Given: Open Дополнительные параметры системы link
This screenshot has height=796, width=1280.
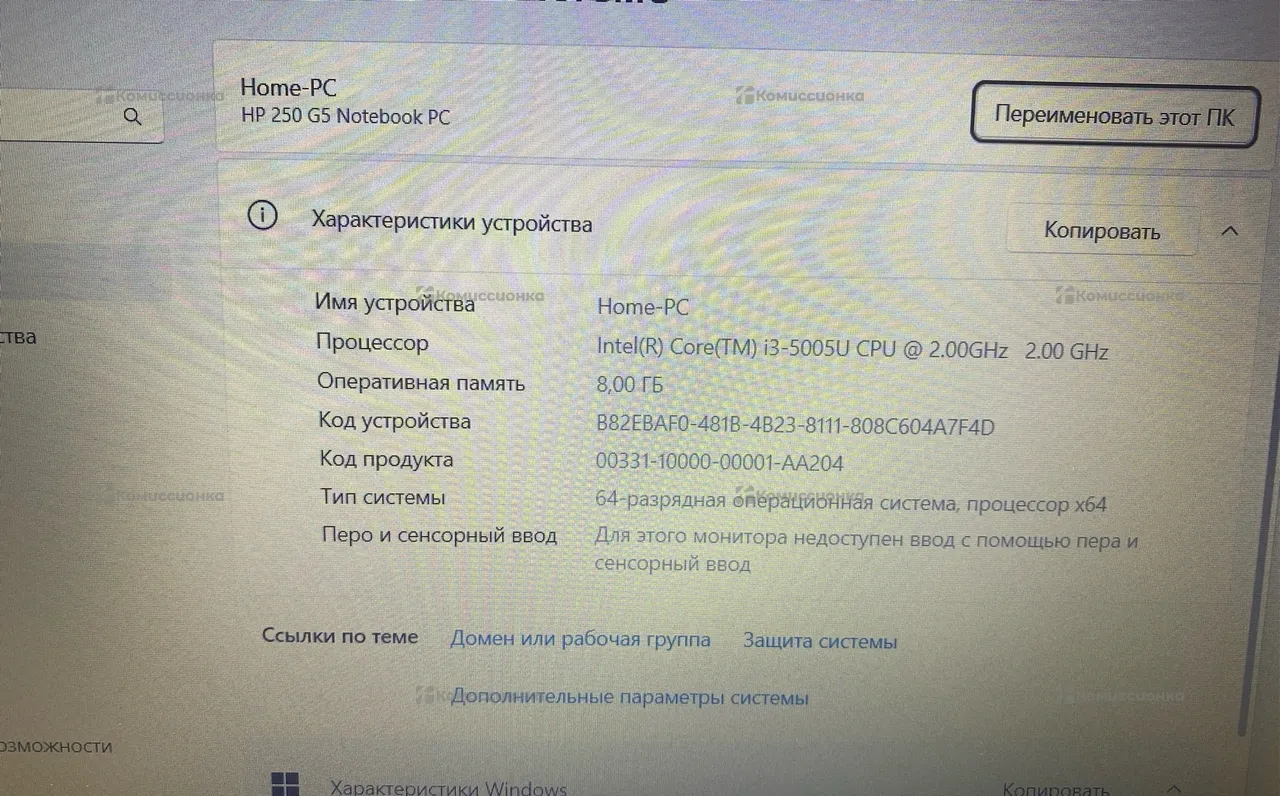Looking at the screenshot, I should click(x=630, y=698).
